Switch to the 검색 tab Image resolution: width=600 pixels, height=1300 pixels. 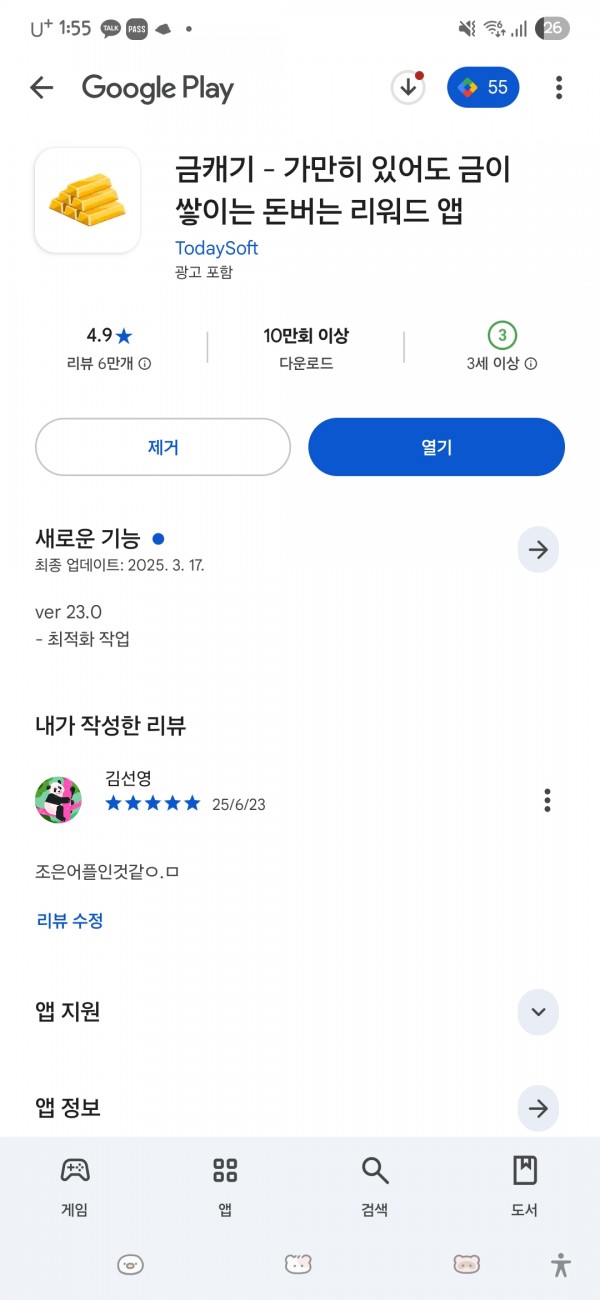pos(375,1186)
